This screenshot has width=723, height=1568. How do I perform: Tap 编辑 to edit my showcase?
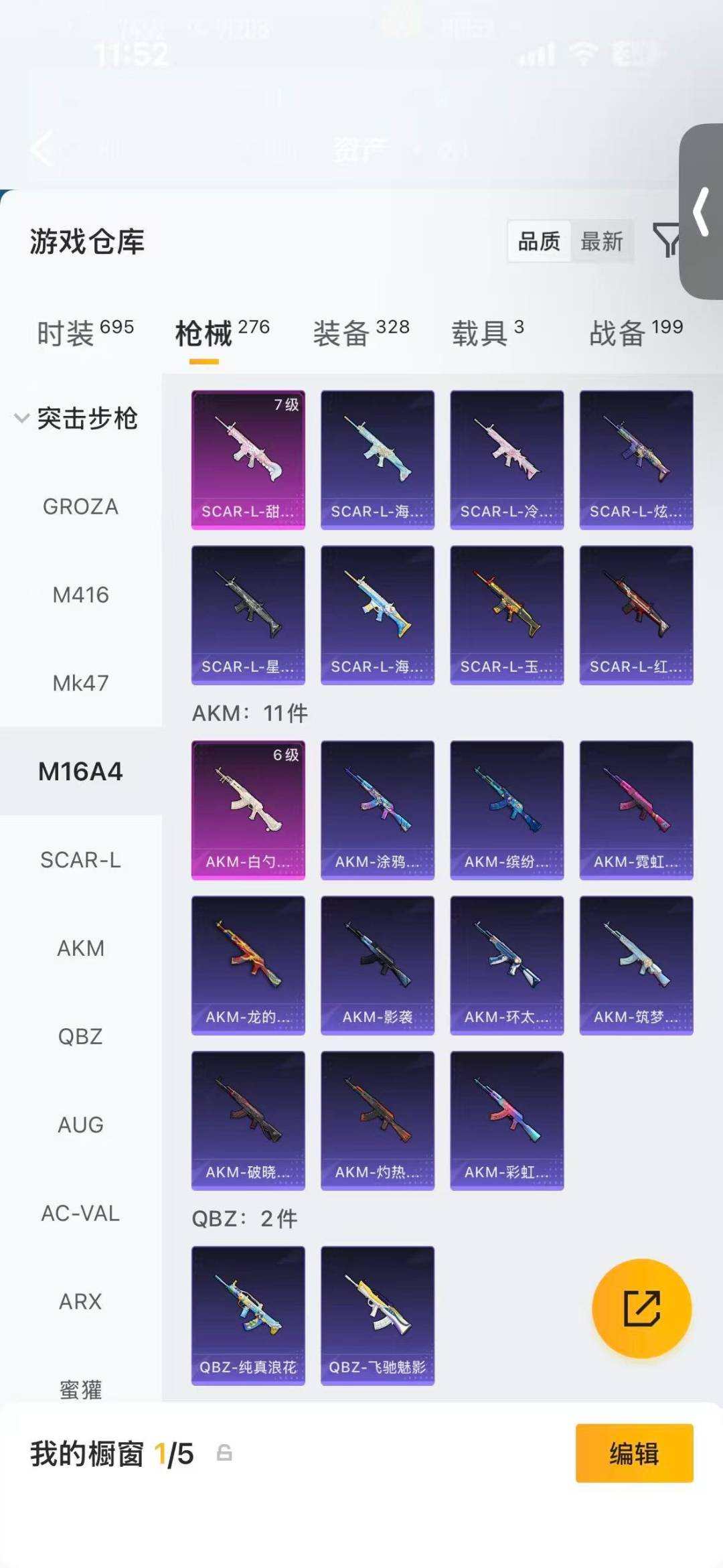[634, 1453]
